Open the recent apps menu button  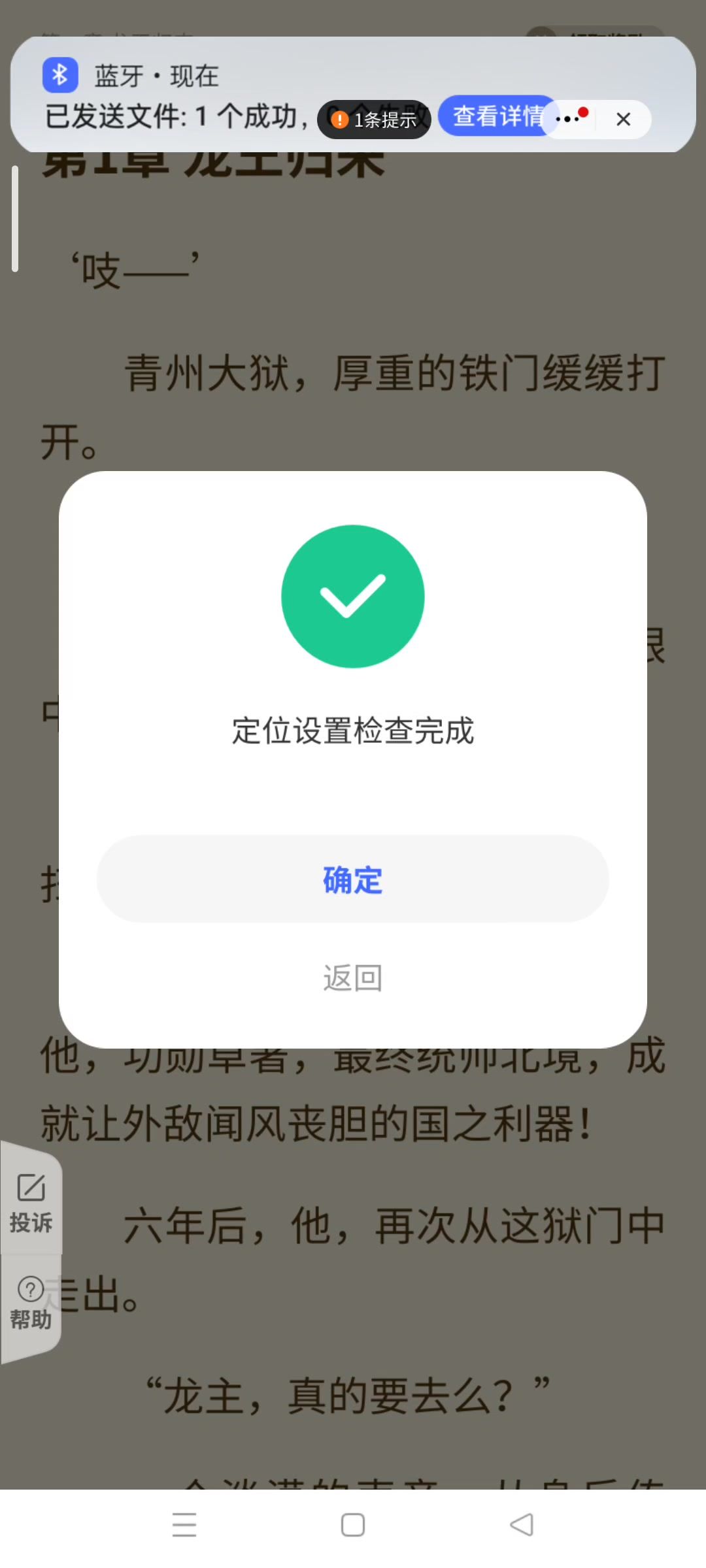[184, 1525]
